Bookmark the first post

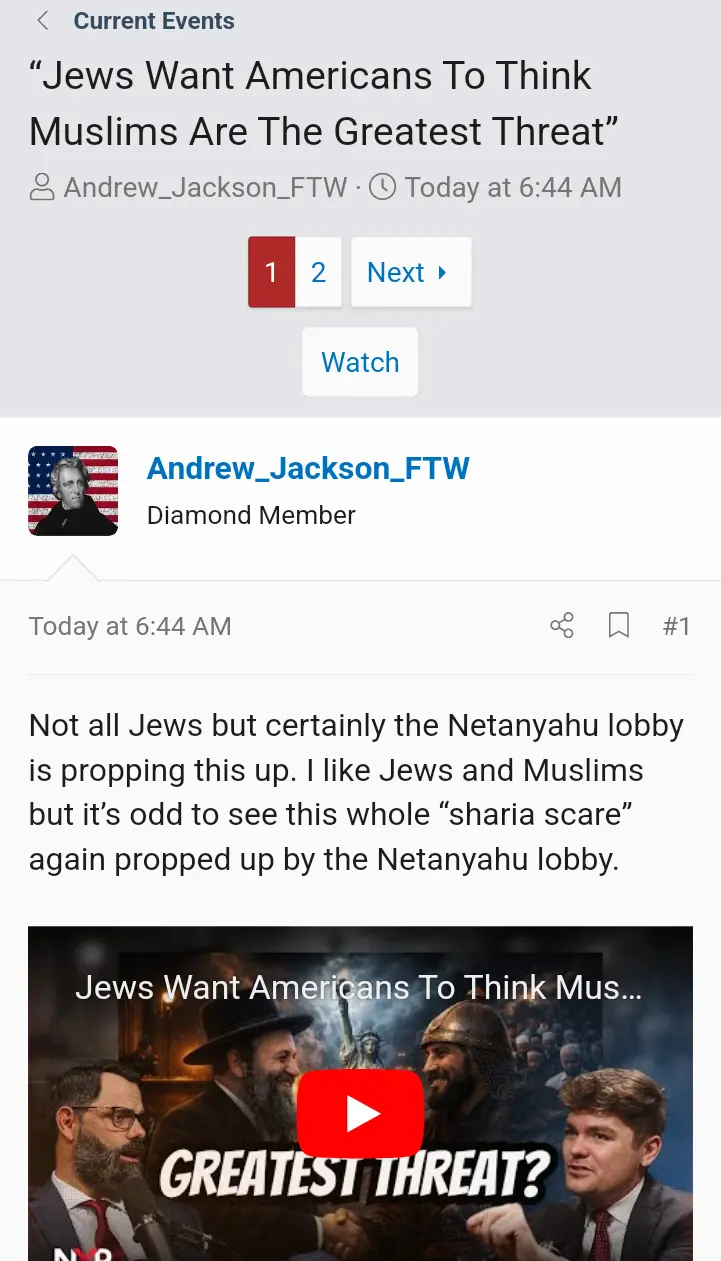(619, 626)
